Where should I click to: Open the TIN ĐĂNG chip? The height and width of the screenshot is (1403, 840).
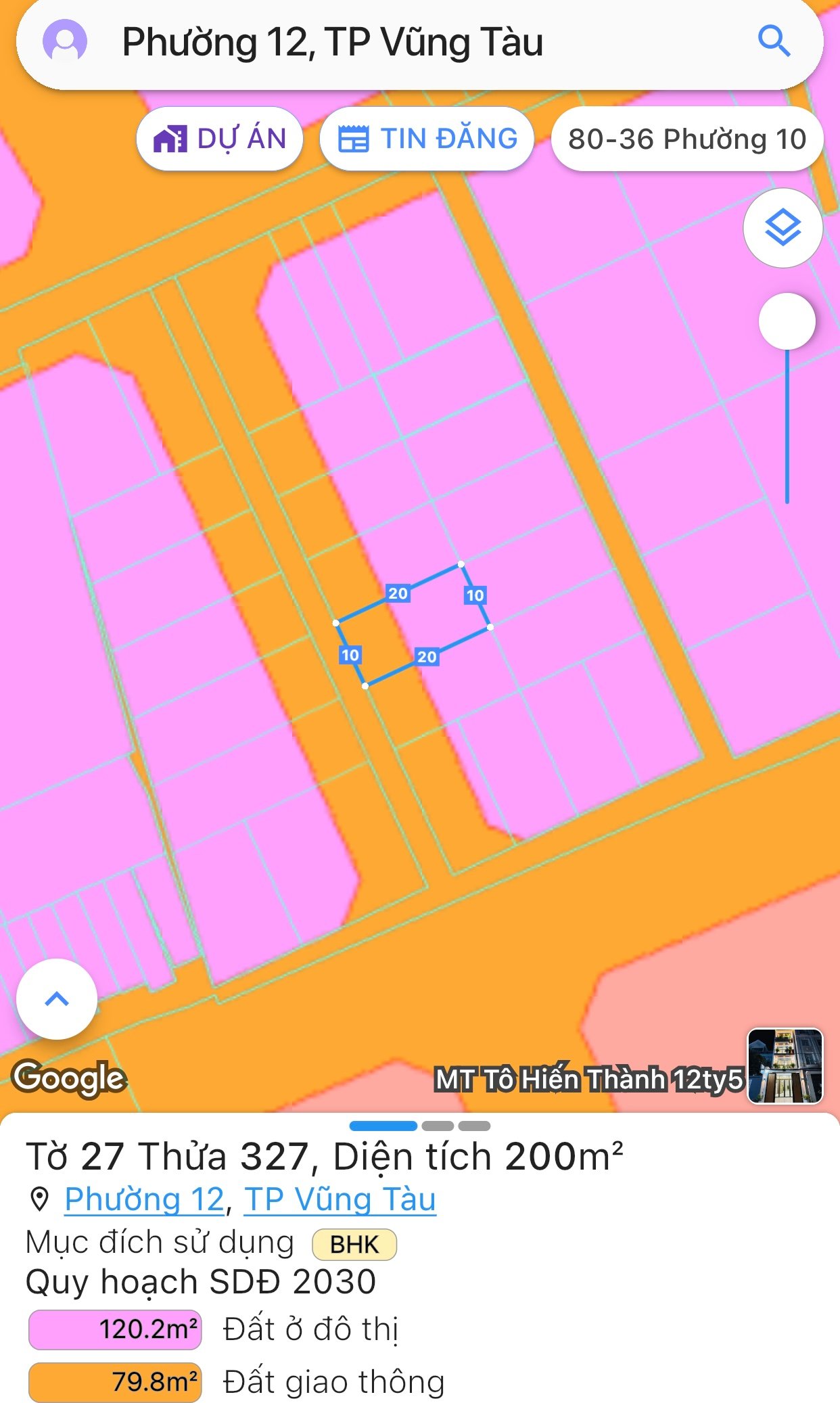[x=427, y=139]
